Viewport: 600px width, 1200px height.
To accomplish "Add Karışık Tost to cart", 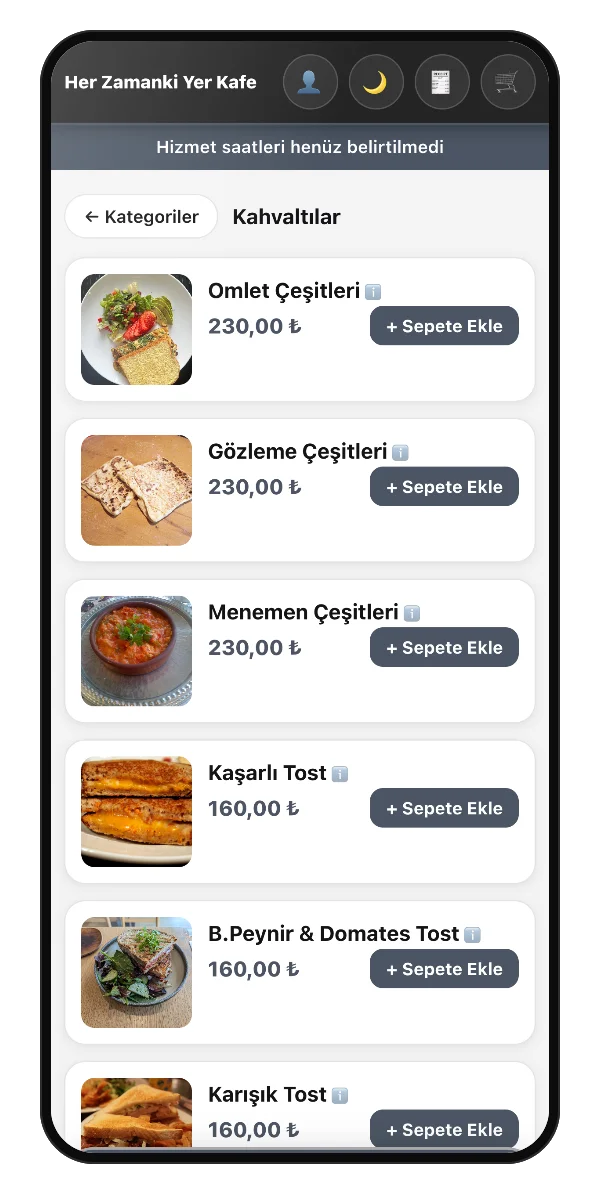I will pyautogui.click(x=444, y=1130).
